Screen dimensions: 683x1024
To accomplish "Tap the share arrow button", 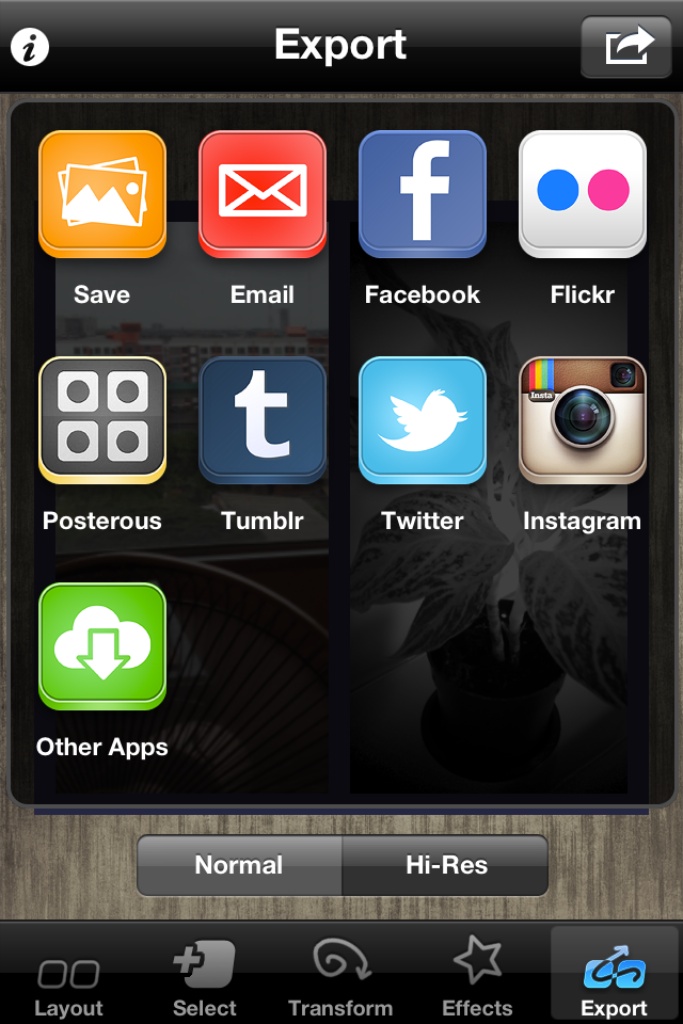I will click(x=626, y=47).
